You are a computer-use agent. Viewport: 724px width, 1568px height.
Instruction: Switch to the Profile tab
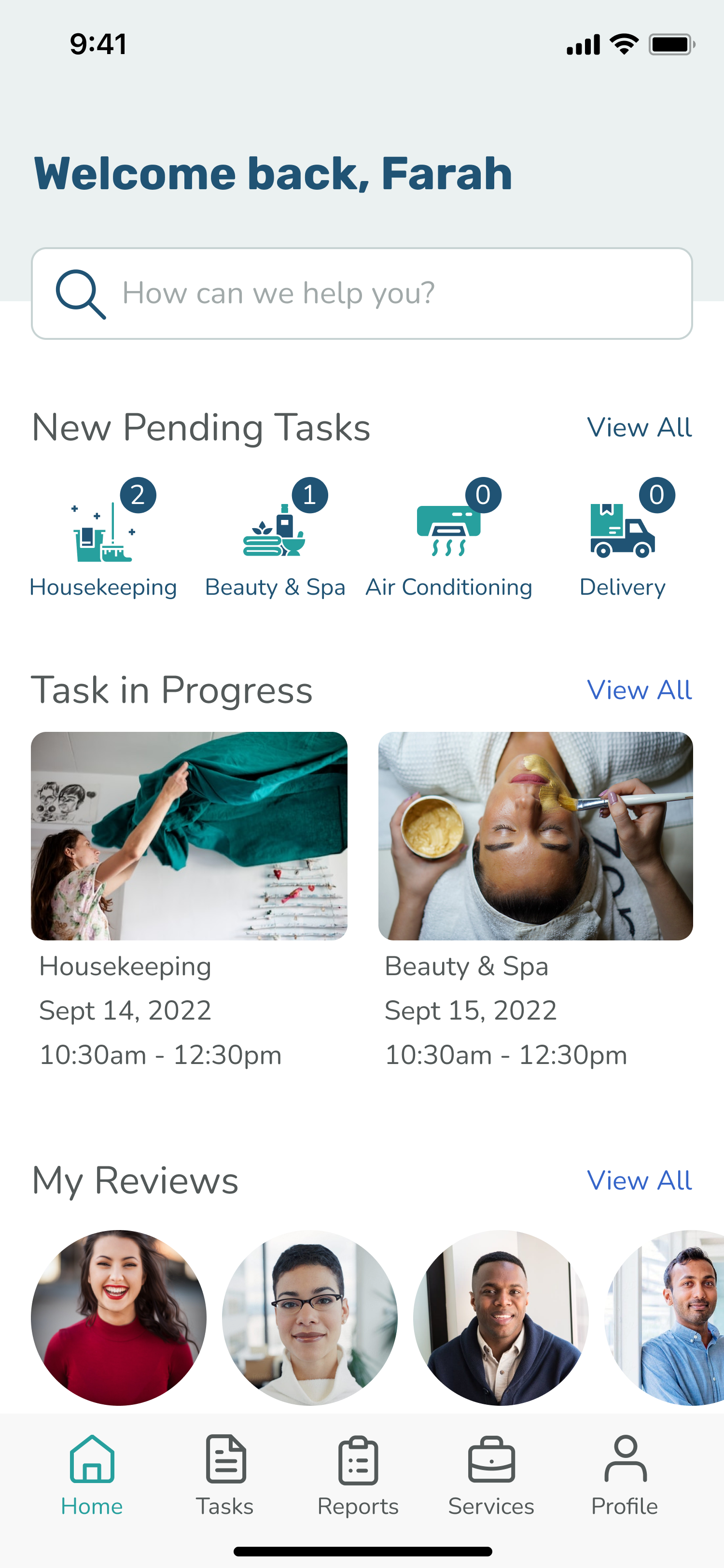click(x=625, y=1475)
